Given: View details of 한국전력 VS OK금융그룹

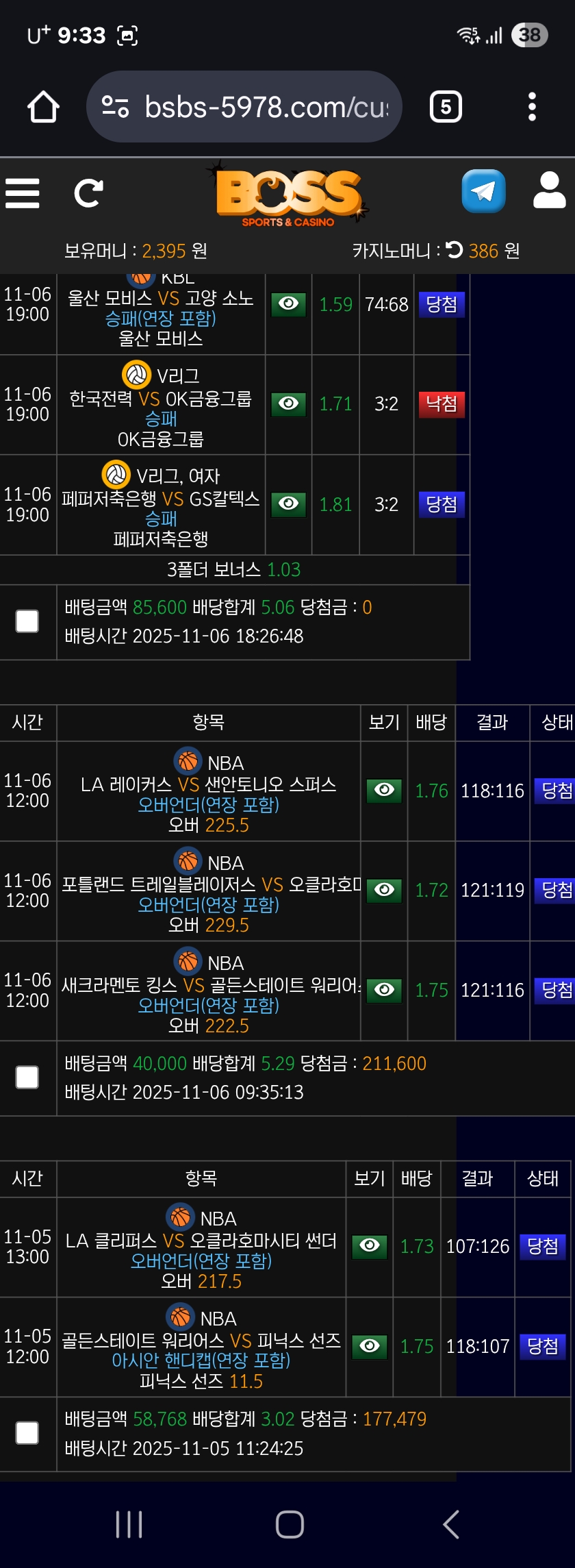Looking at the screenshot, I should [x=288, y=404].
